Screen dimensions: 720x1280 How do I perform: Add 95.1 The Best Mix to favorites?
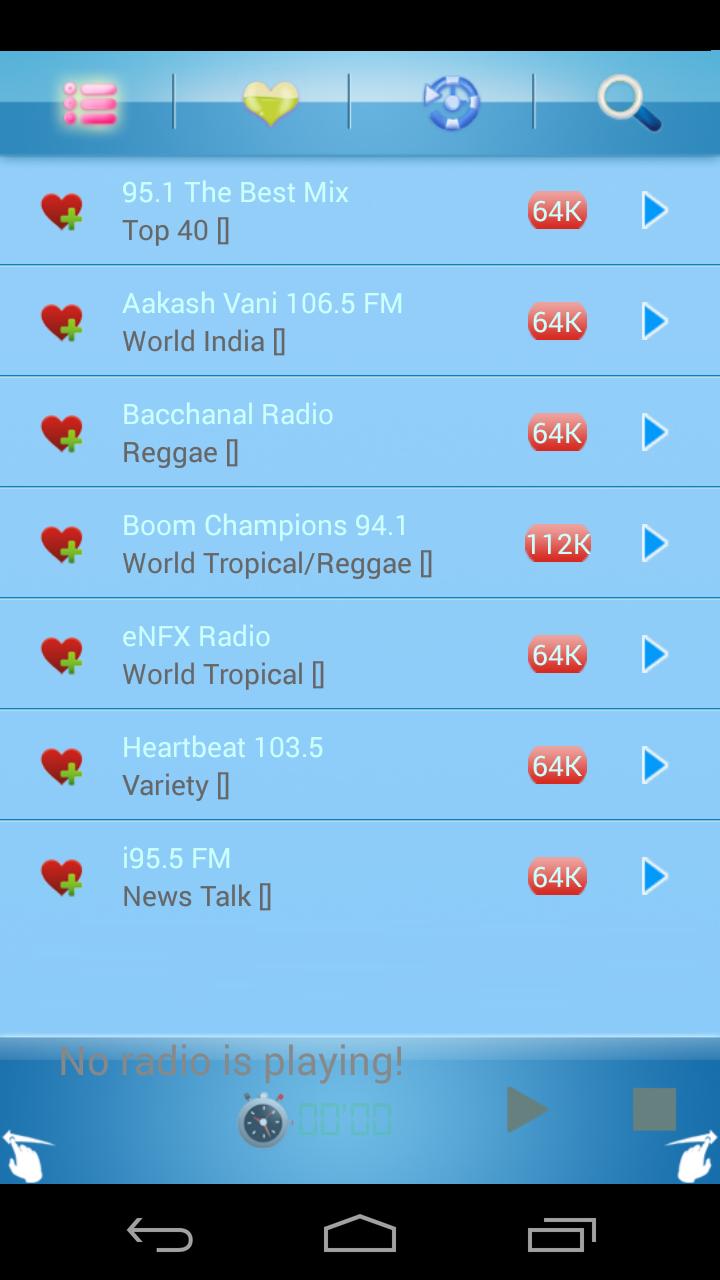click(63, 211)
